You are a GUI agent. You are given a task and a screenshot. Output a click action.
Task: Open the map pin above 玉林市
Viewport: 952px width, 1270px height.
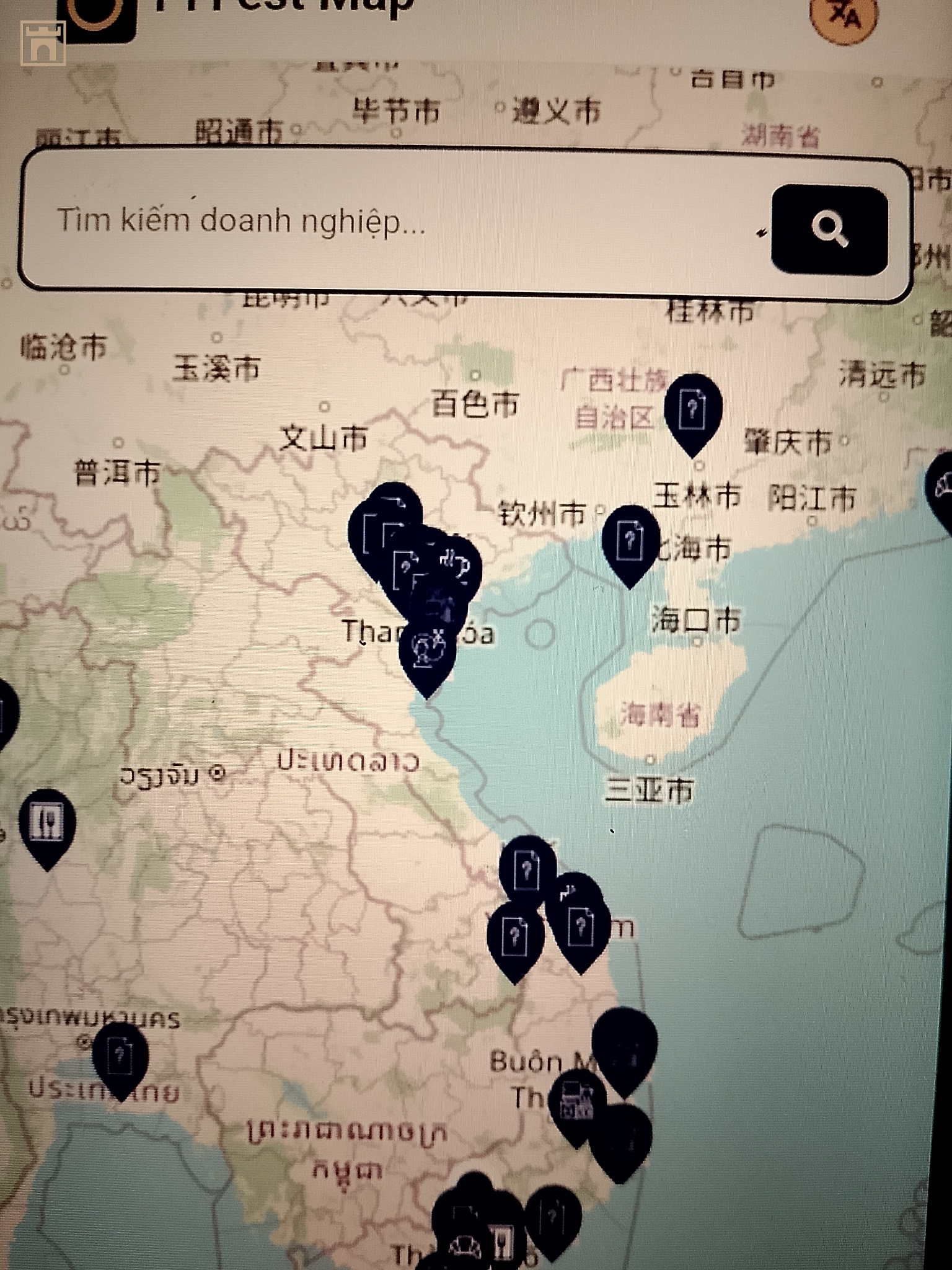(692, 410)
